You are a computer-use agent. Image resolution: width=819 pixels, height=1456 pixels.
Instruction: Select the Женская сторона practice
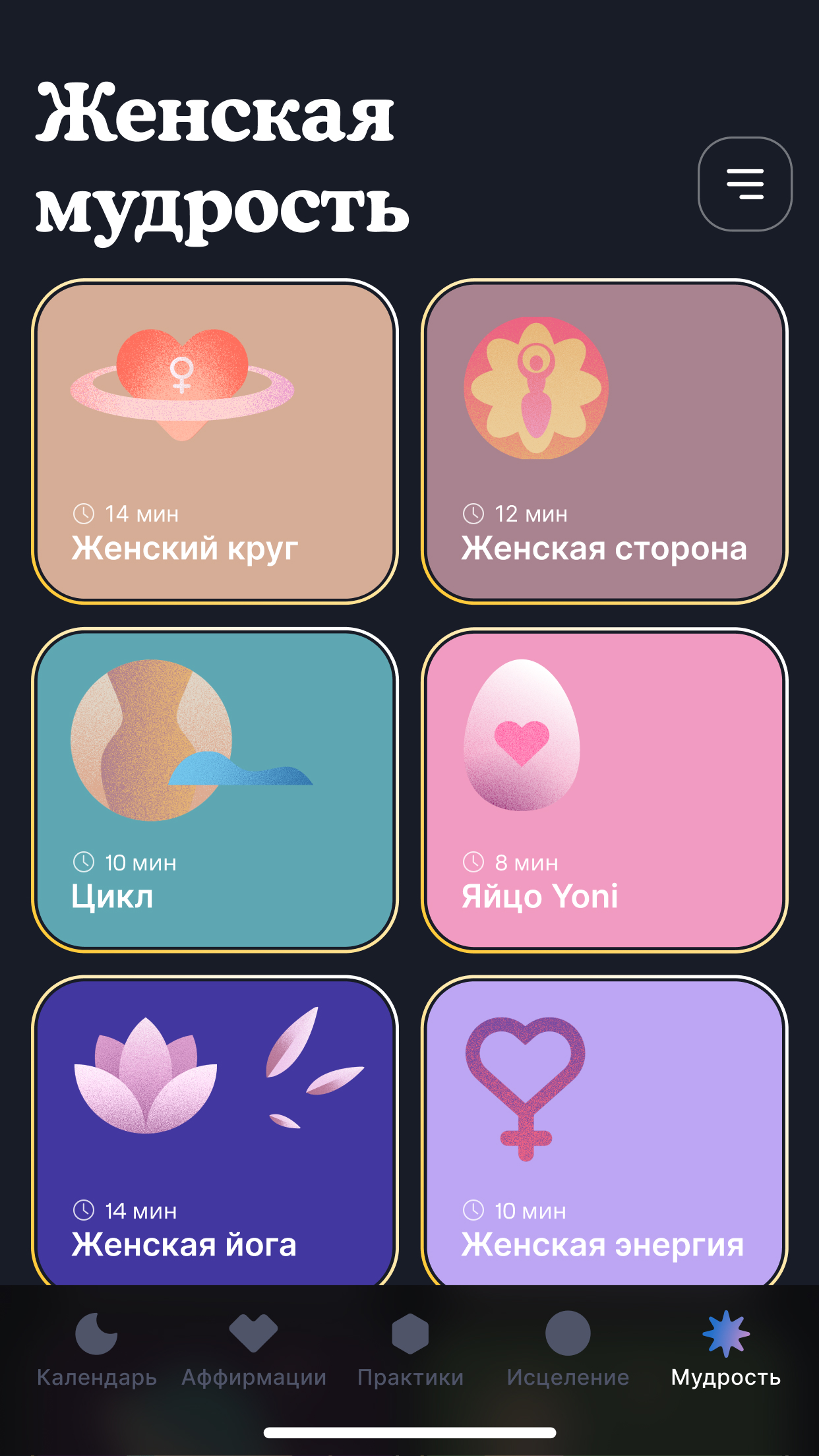[x=604, y=441]
